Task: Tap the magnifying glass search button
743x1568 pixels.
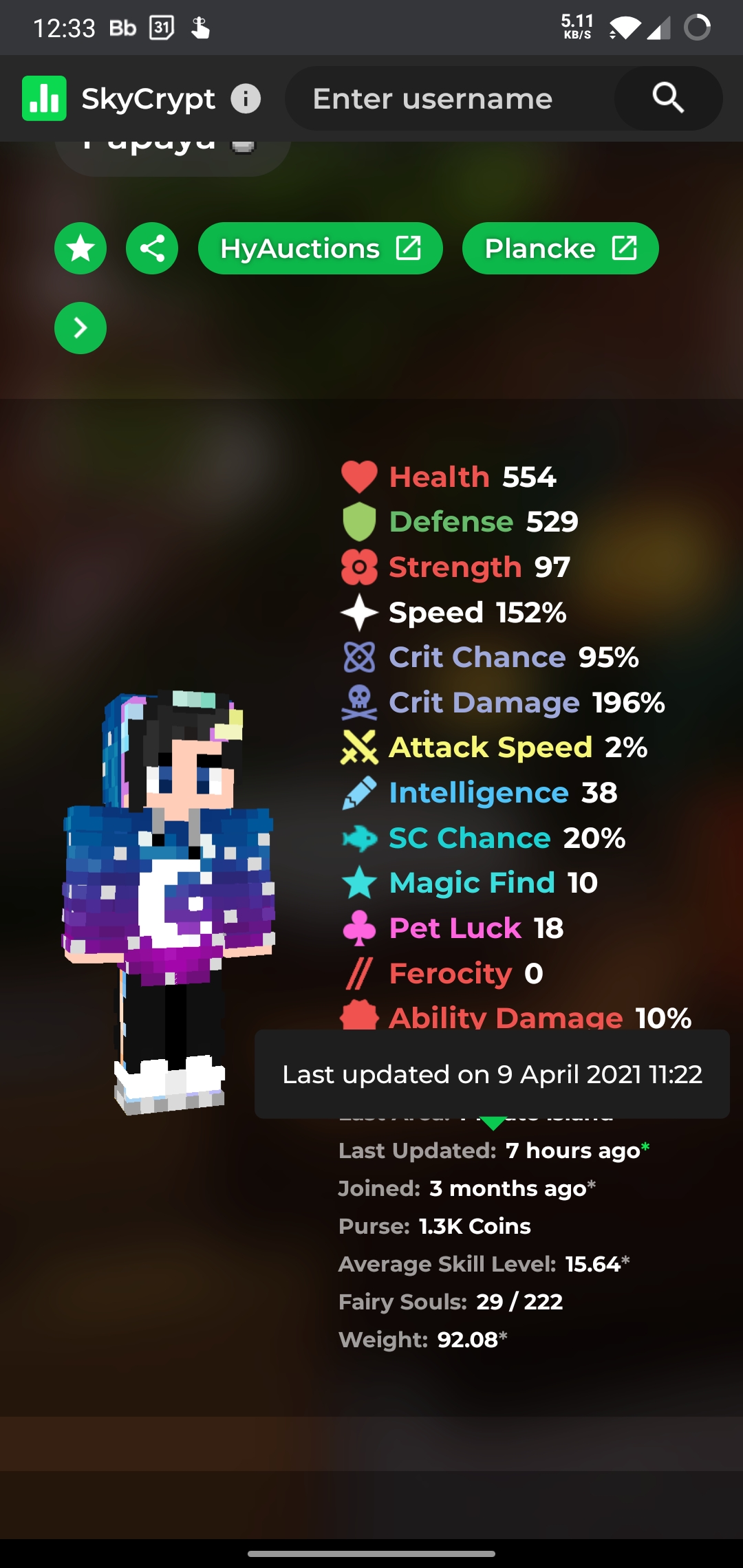Action: [668, 98]
